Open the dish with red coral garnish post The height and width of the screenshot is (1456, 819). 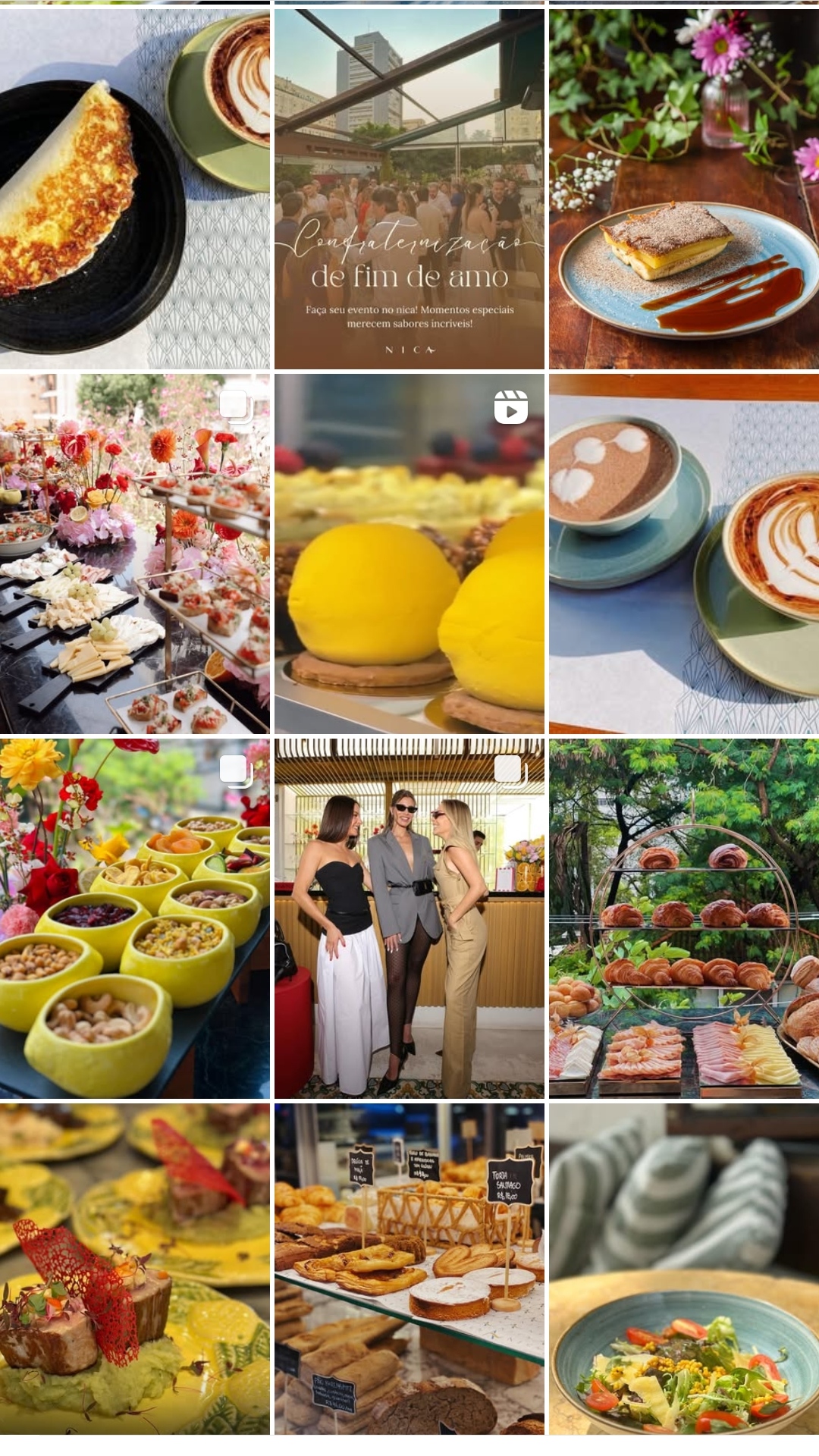point(134,1268)
